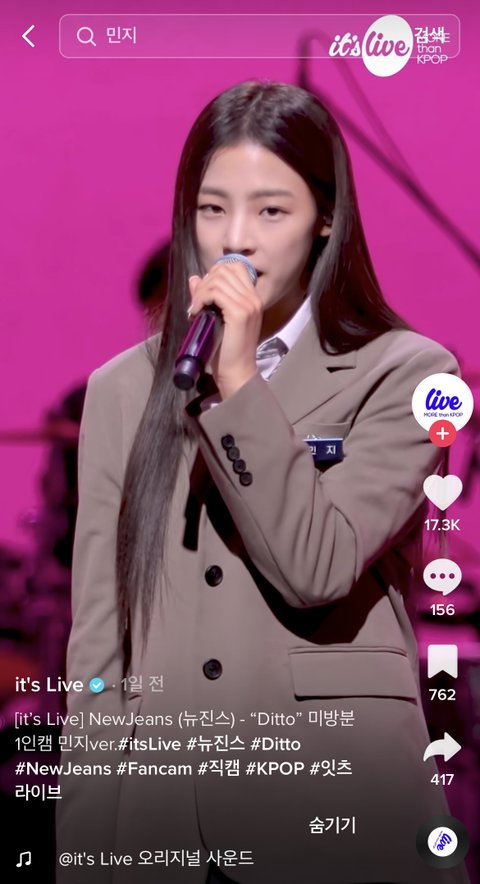Open the it's Live 오리지널 사운드 track
The height and width of the screenshot is (884, 480).
click(x=156, y=859)
